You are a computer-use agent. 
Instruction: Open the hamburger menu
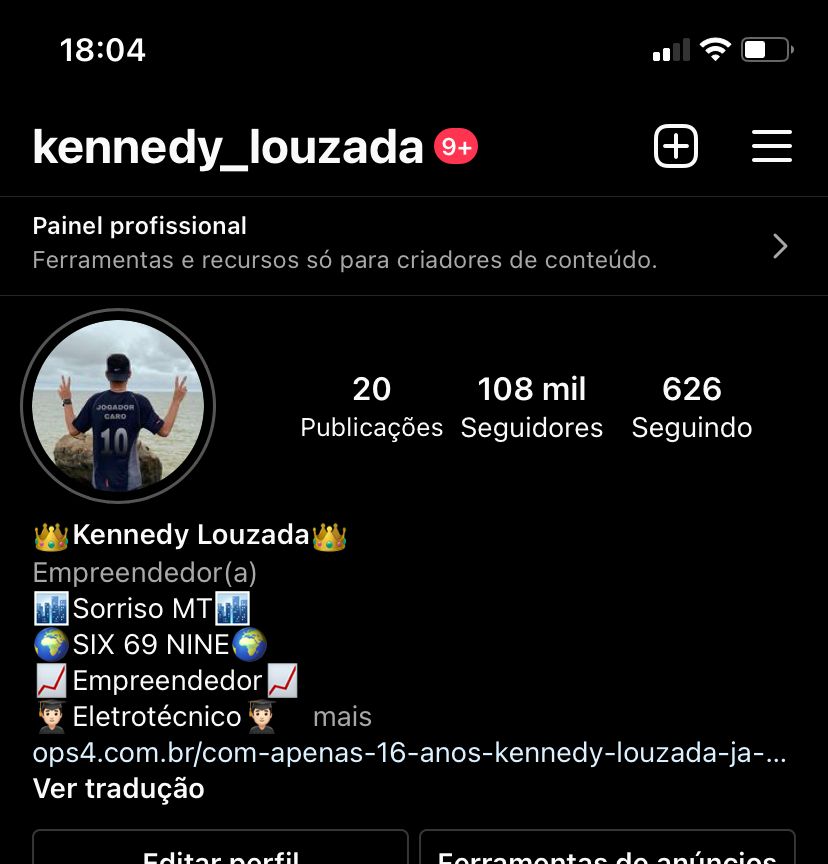click(771, 147)
